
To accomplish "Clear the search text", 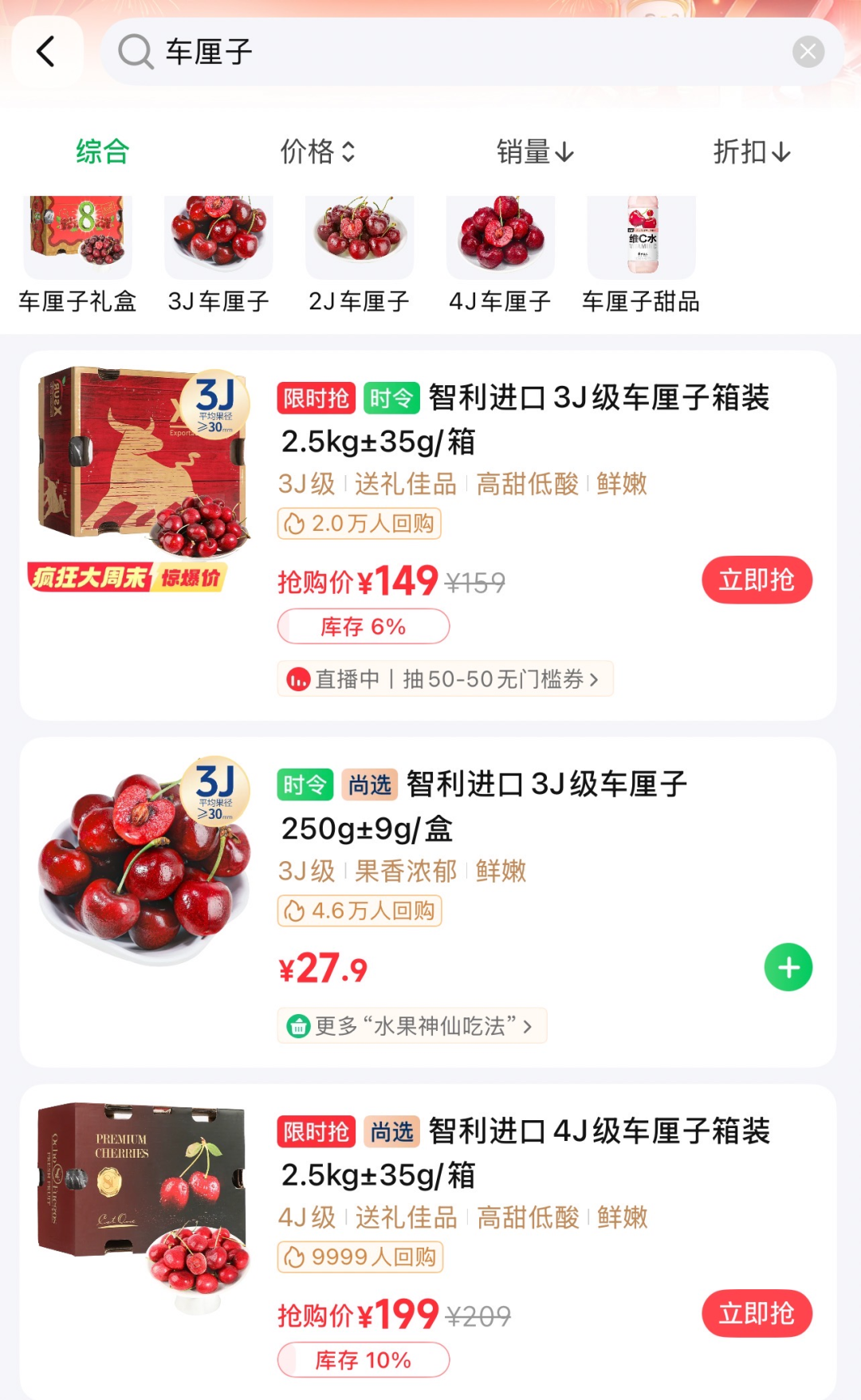I will 808,52.
